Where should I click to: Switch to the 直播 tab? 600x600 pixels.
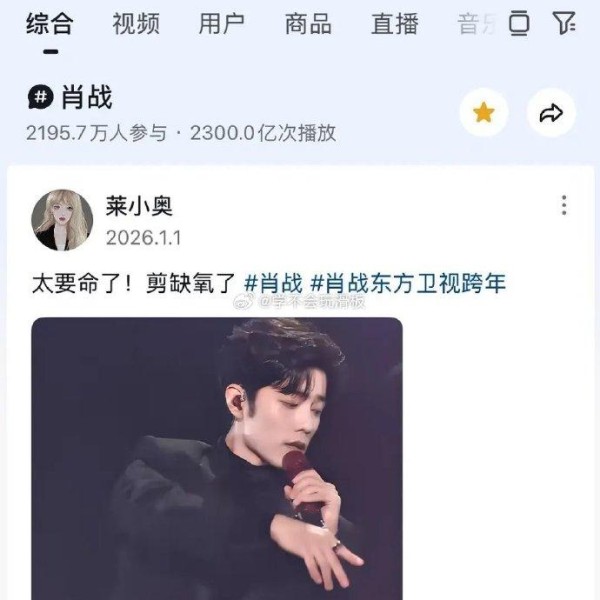(x=394, y=24)
